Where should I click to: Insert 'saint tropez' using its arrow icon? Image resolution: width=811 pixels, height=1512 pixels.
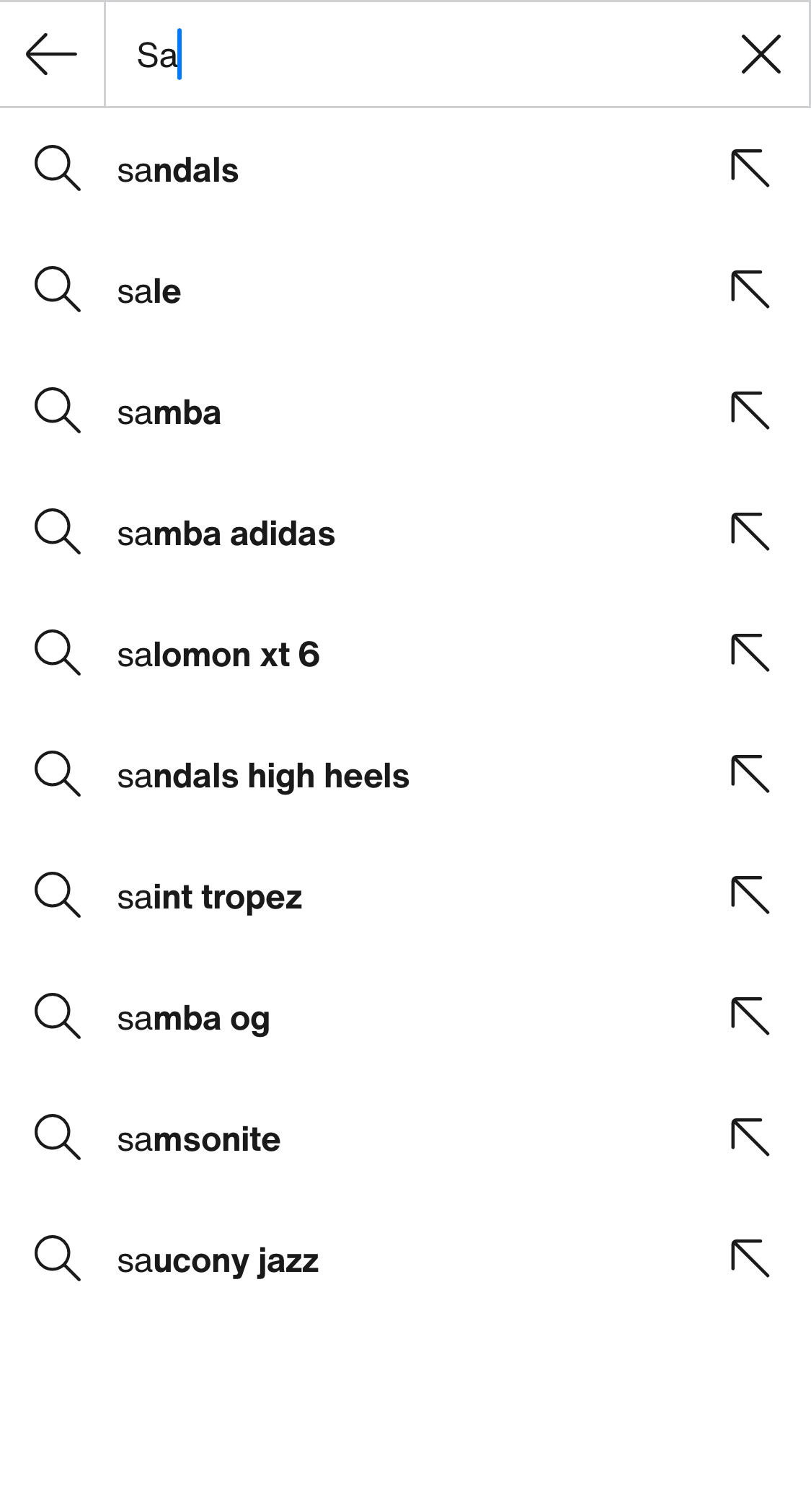click(750, 896)
